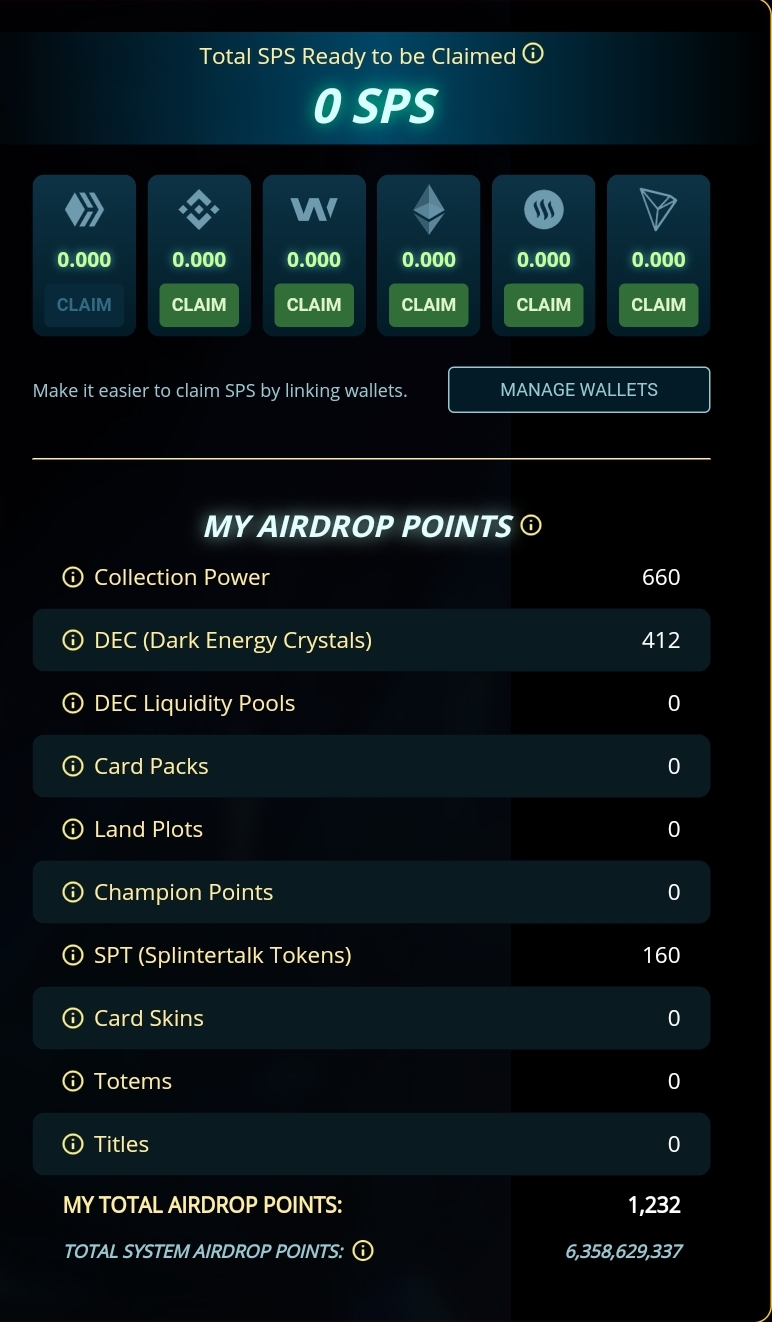772x1322 pixels.
Task: Claim SPS for the WAX wallet
Action: tap(314, 305)
